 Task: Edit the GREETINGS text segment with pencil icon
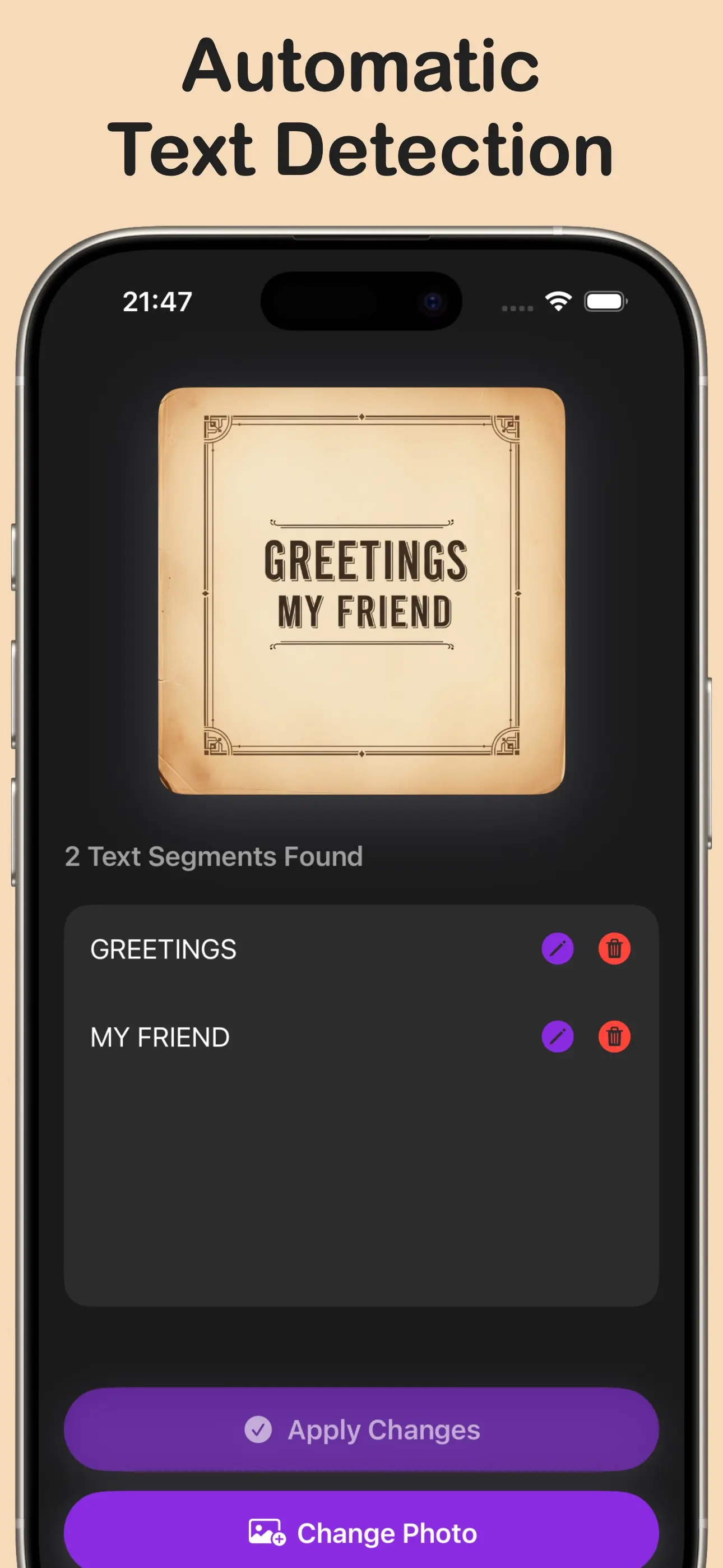[x=558, y=949]
